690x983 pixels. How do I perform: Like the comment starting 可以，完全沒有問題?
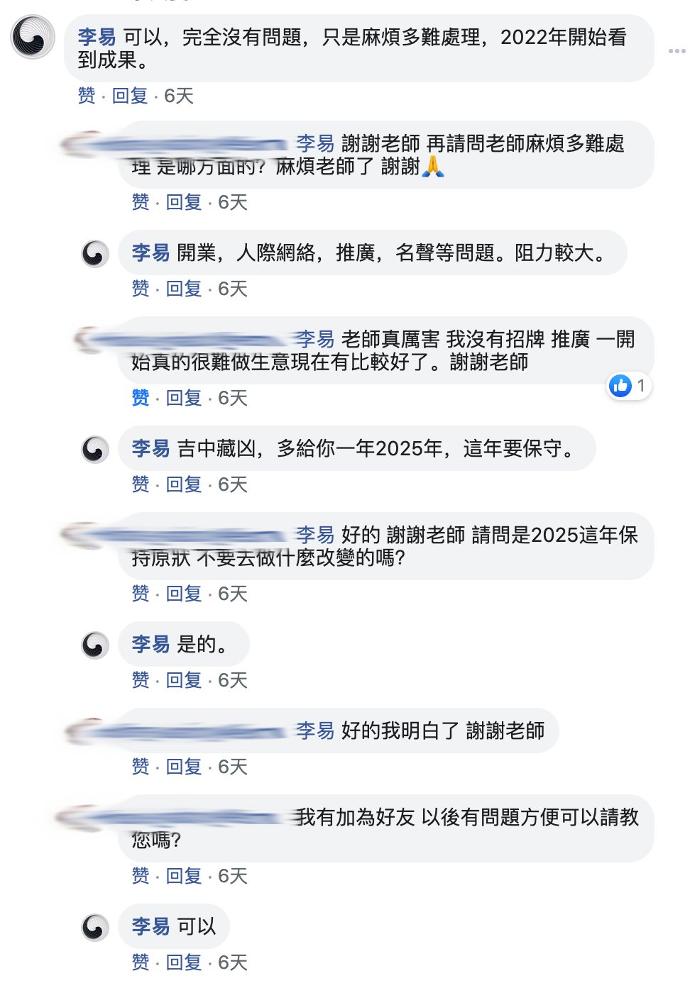pyautogui.click(x=86, y=95)
